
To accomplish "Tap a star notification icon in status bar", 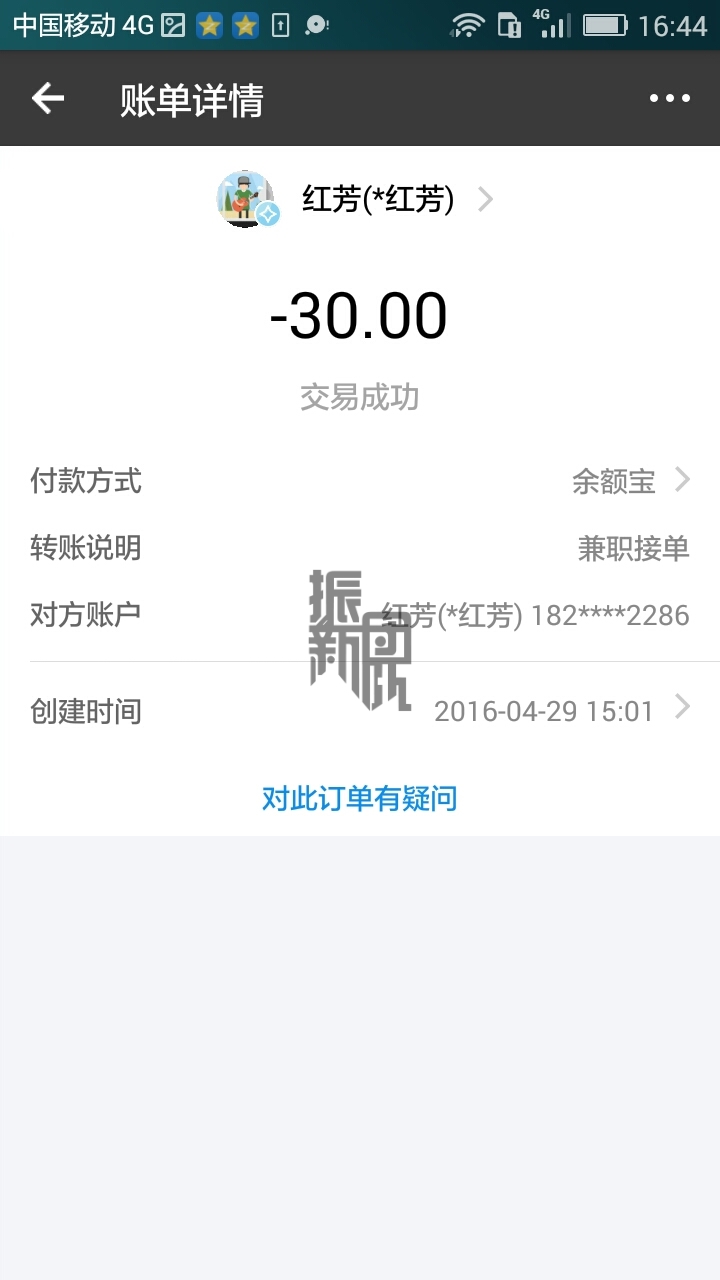I will 210,25.
